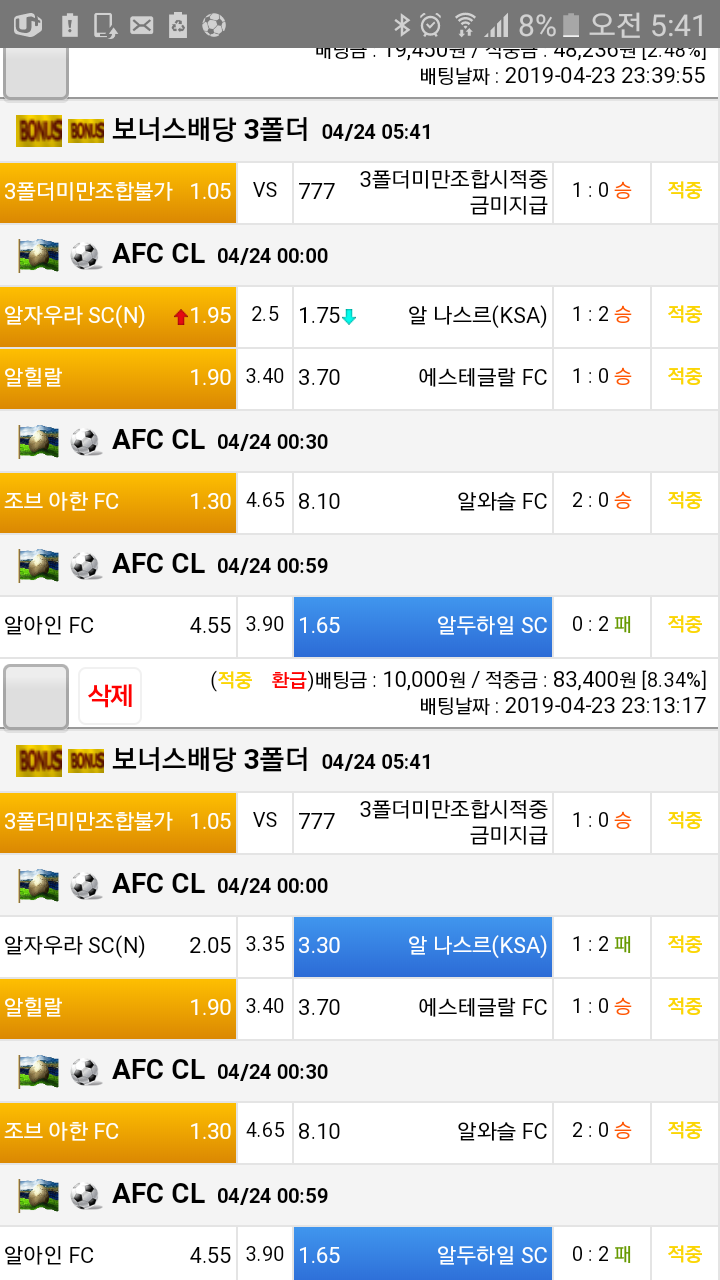The height and width of the screenshot is (1280, 720).
Task: Tap 삭제 button for the 10,000원 bet
Action: 110,696
